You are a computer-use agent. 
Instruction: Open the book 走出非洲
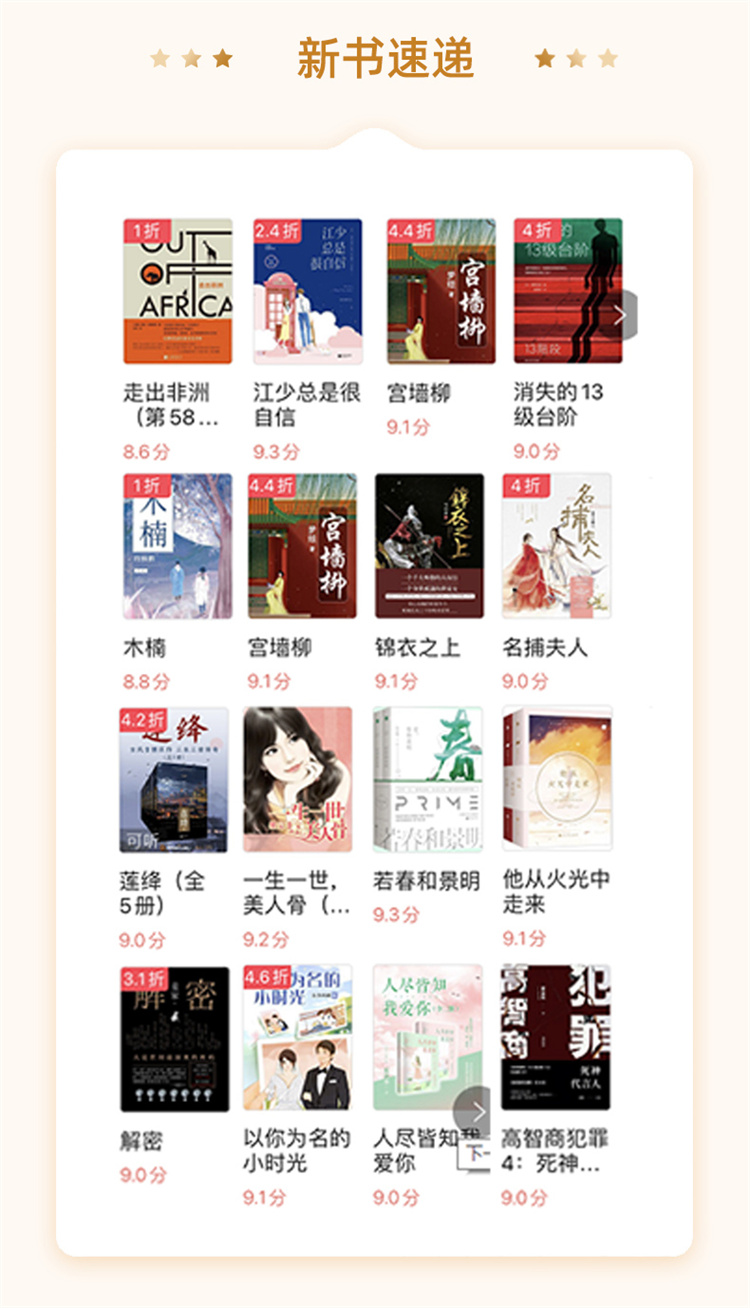point(177,291)
